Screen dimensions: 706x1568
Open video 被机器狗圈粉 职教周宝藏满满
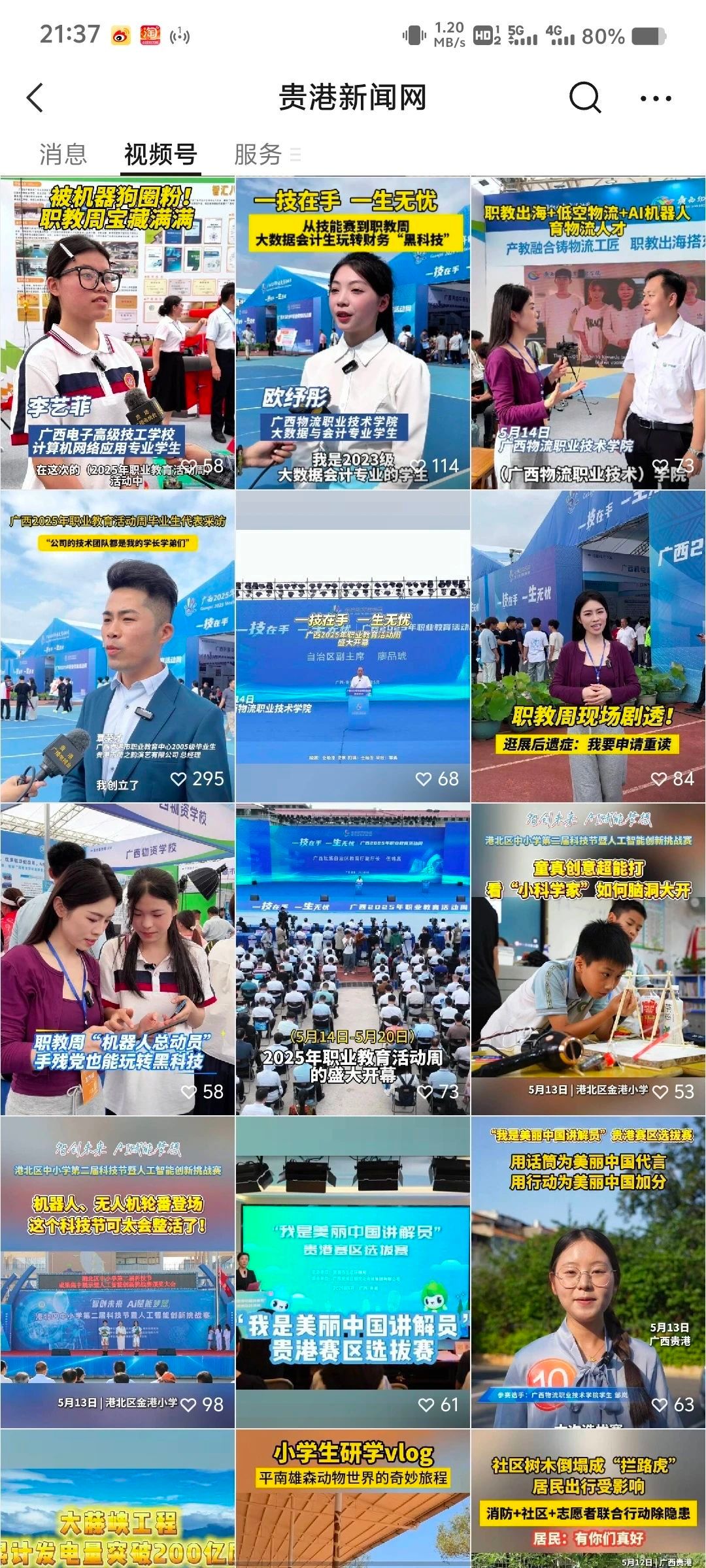118,333
